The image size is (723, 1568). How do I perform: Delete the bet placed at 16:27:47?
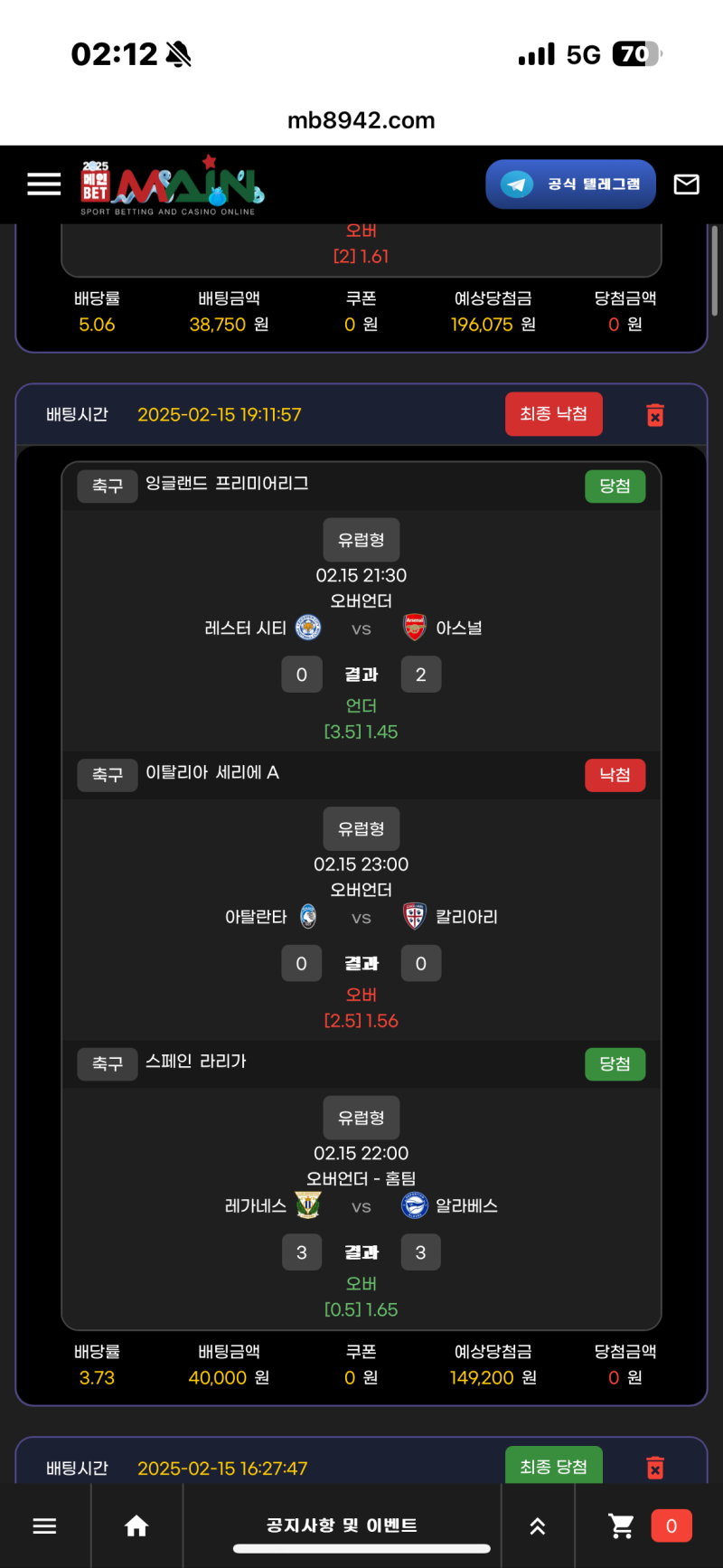[655, 1468]
